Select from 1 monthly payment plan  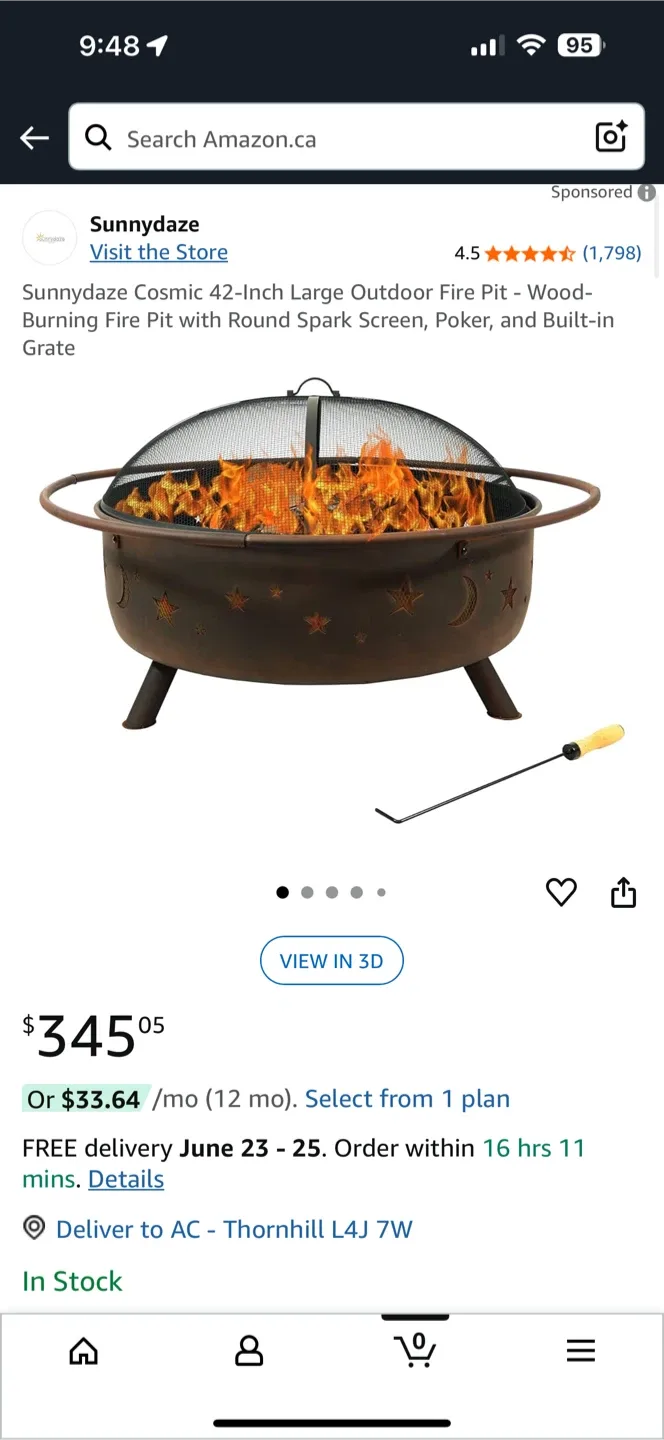point(407,1099)
